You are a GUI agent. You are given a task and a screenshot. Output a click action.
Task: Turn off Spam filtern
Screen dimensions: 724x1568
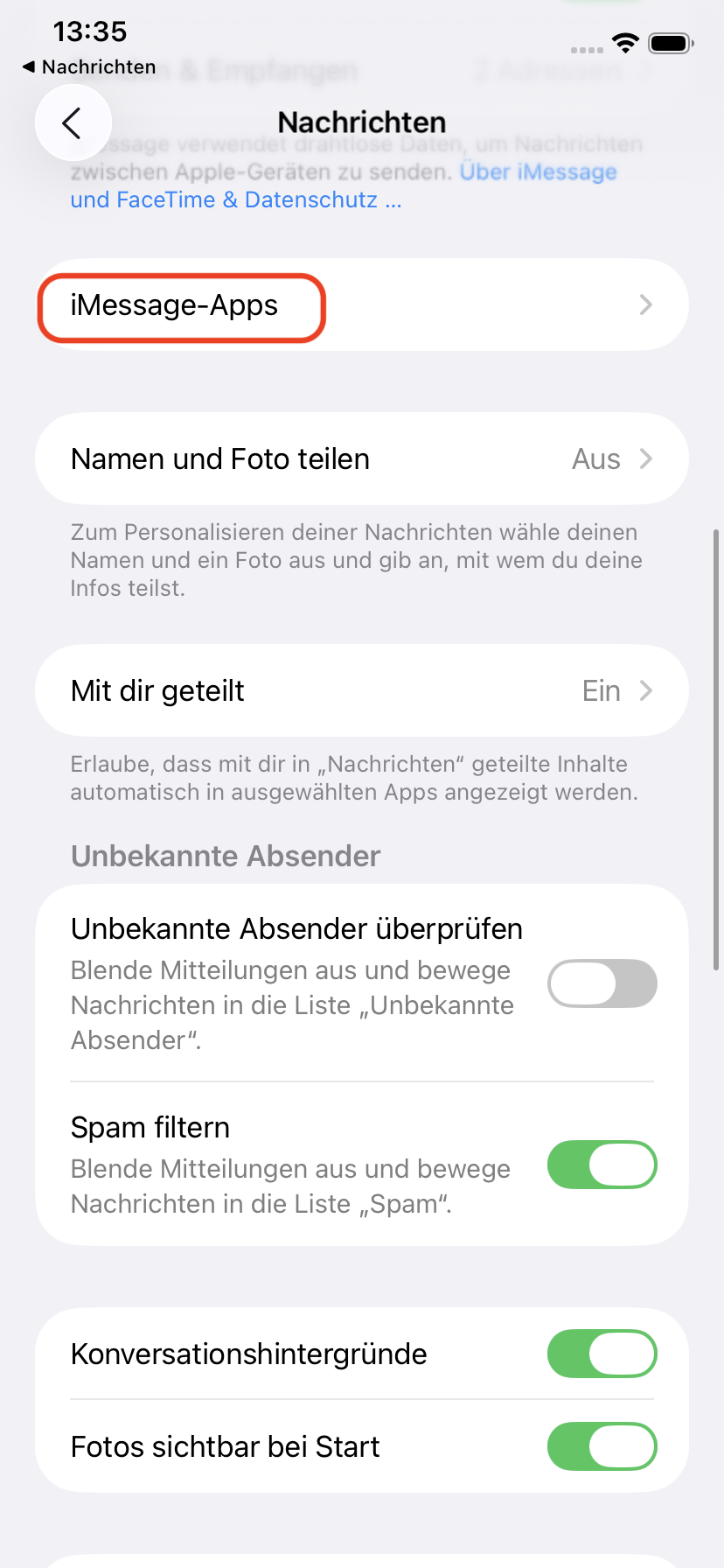coord(602,1165)
